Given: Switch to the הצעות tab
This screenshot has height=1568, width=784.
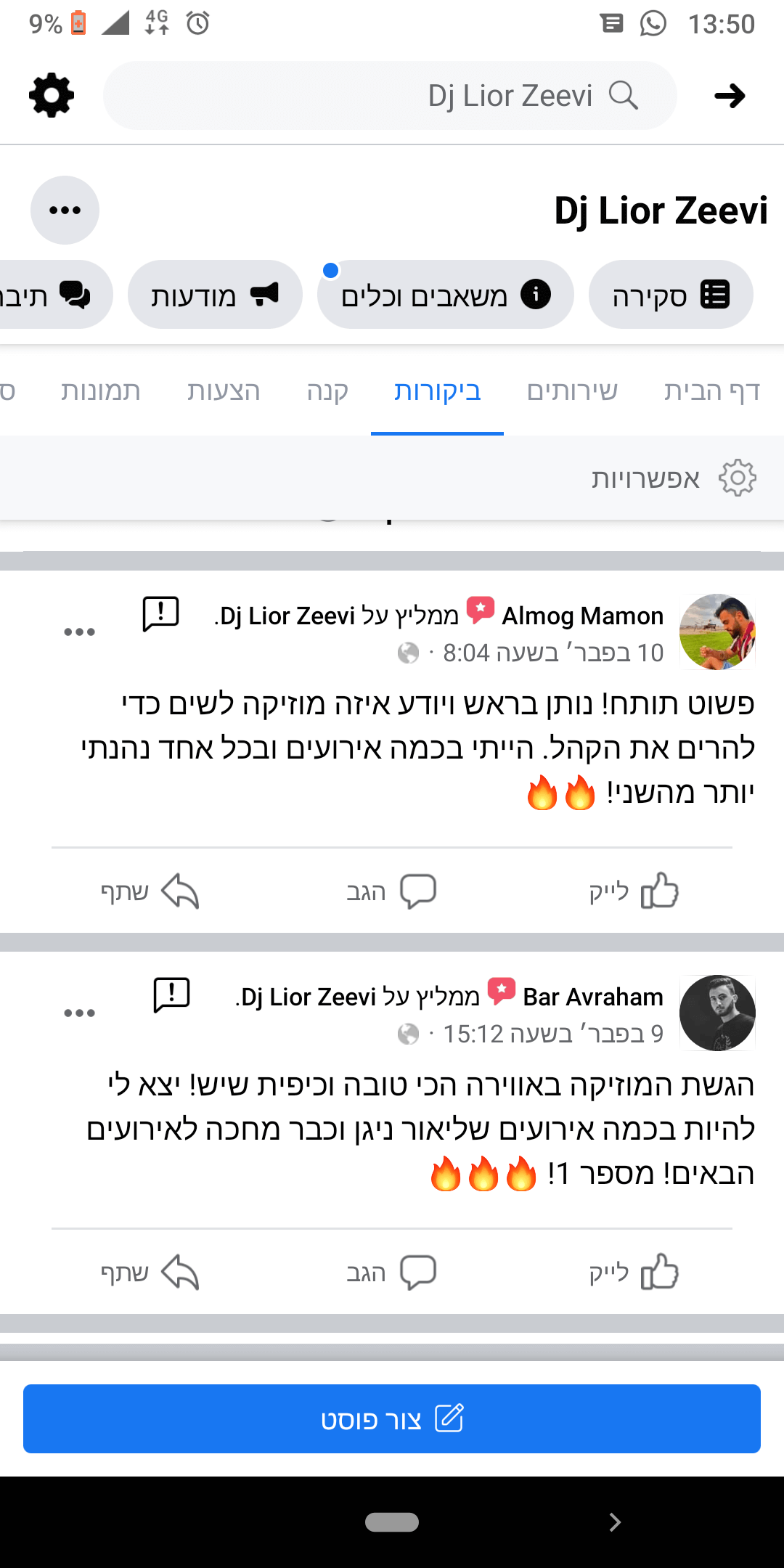Looking at the screenshot, I should click(x=224, y=392).
